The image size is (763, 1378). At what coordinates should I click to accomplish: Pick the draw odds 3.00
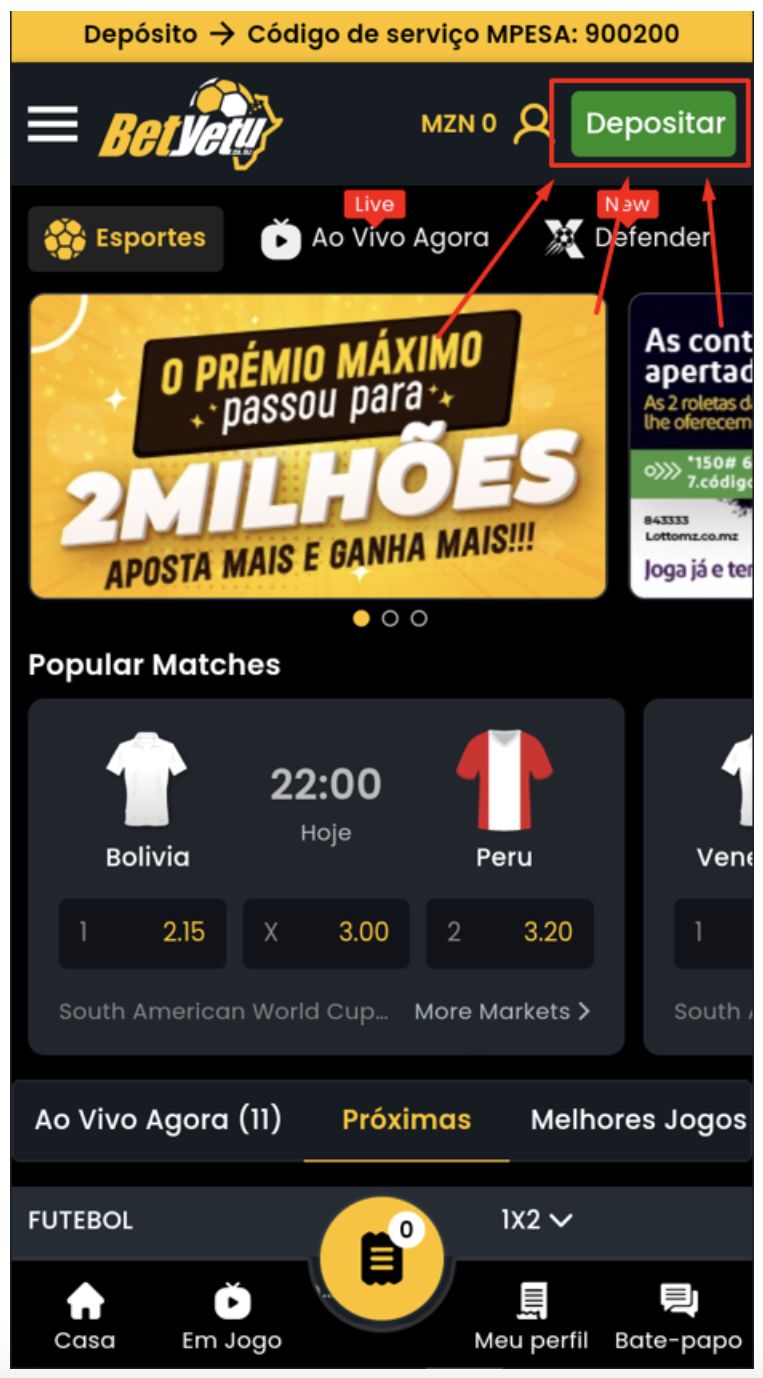326,933
